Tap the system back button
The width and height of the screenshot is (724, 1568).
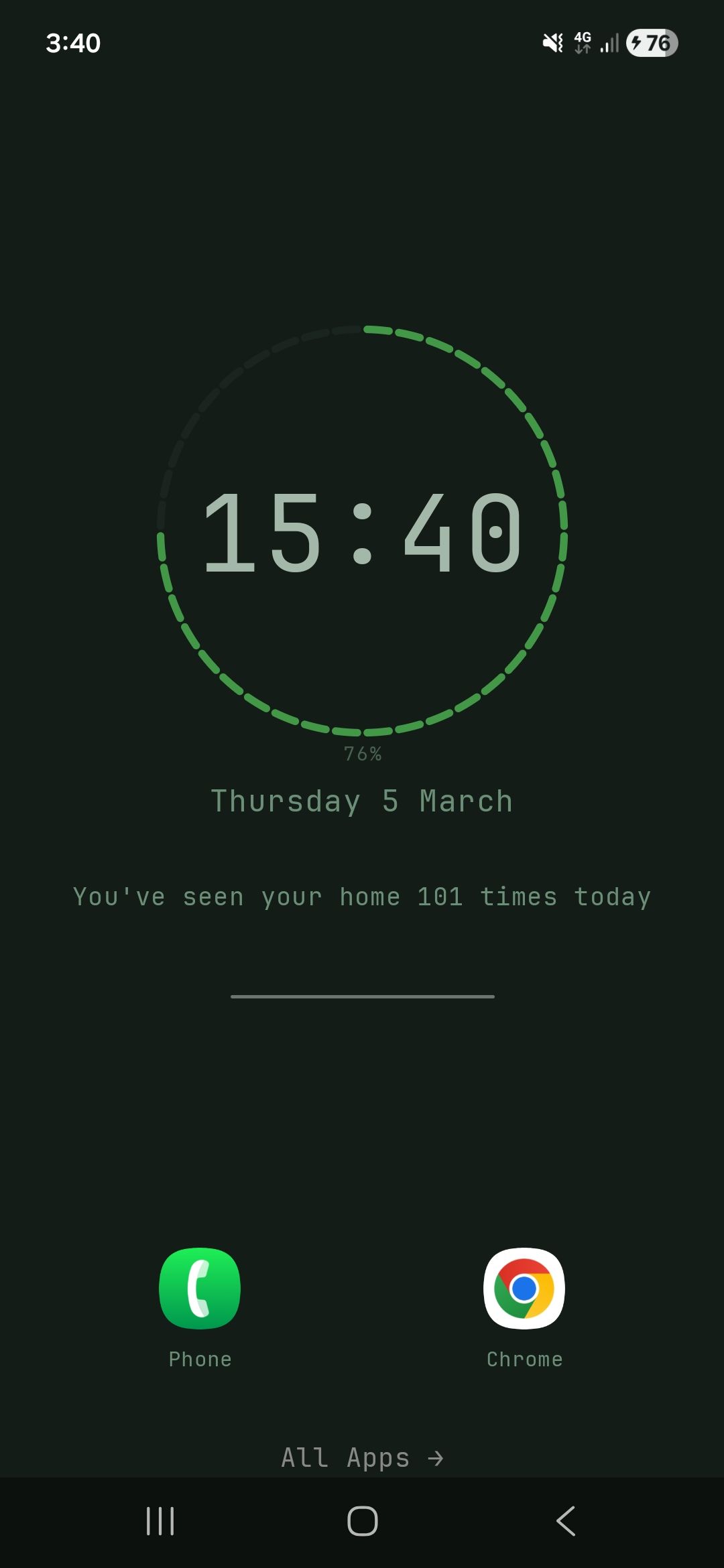click(566, 1521)
